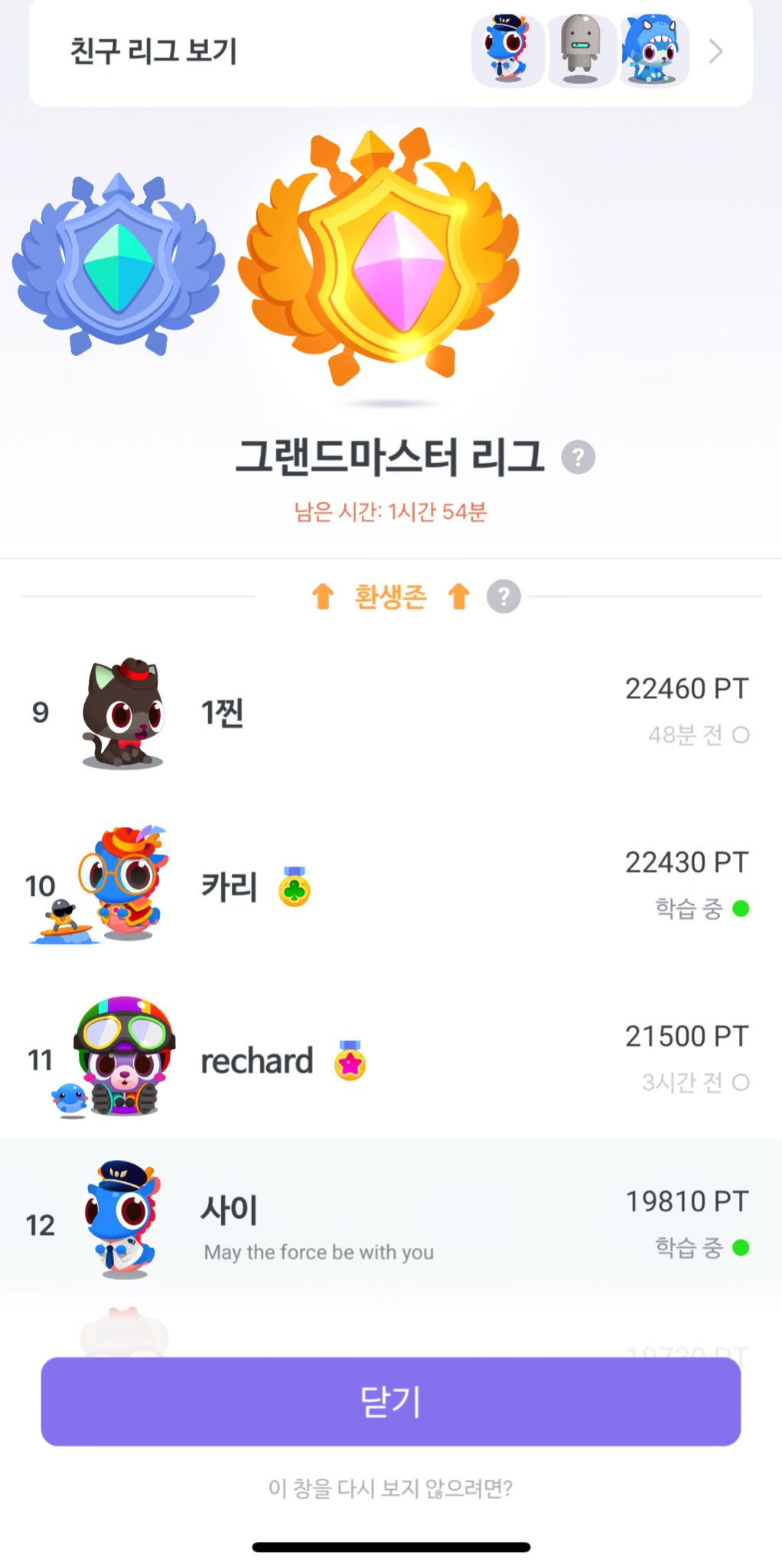
Task: Open the help icon next to 환생존
Action: (x=503, y=596)
